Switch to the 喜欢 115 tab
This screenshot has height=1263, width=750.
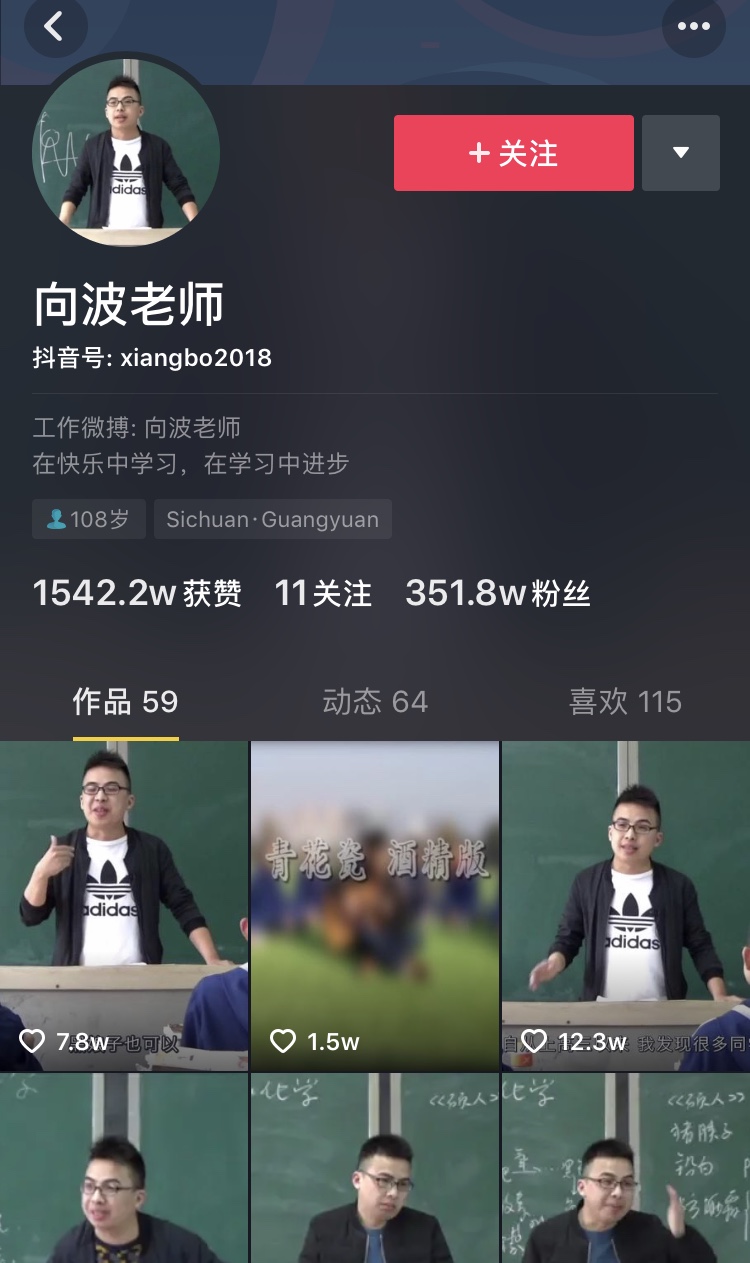pos(625,702)
